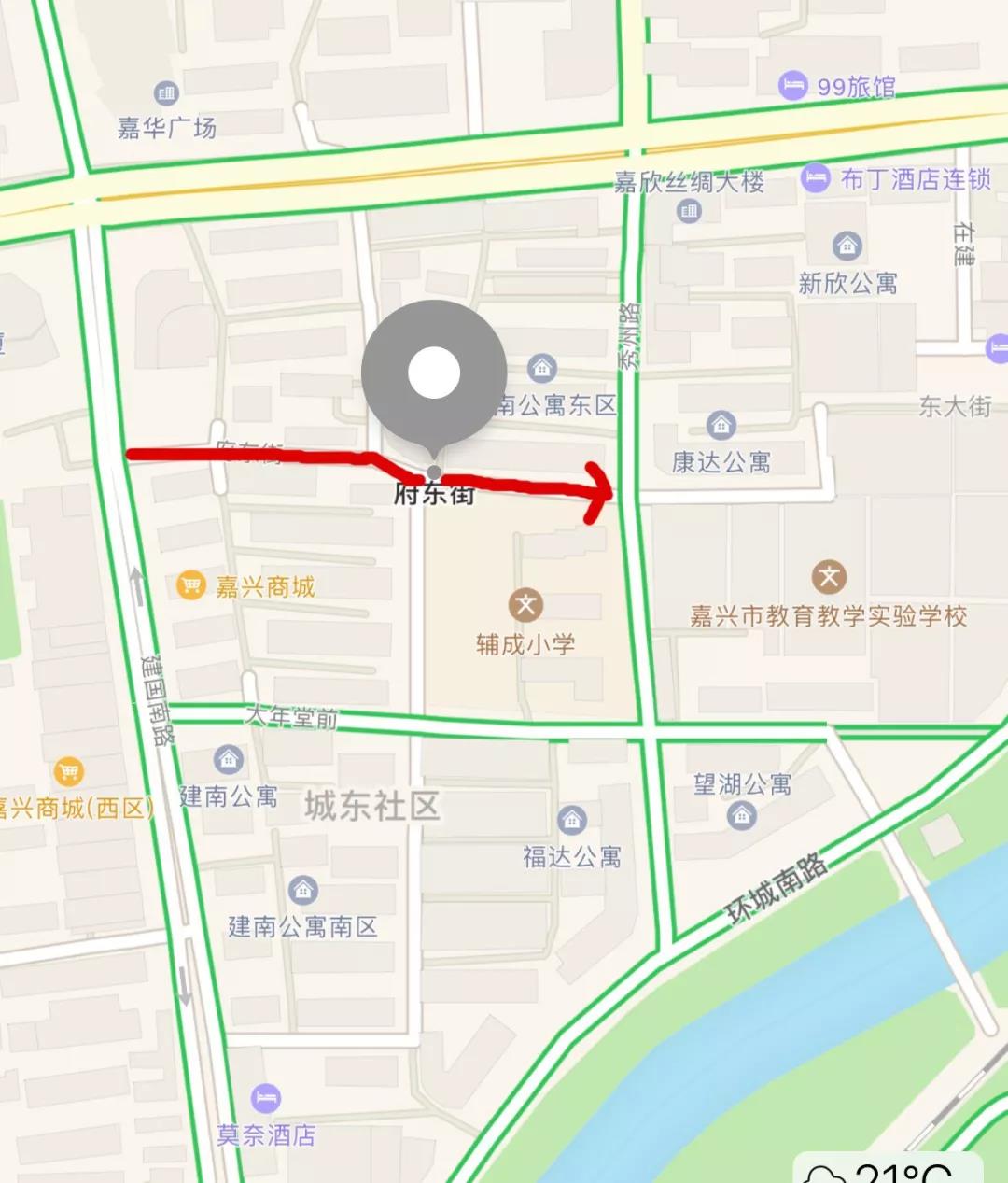Select the 福达公寓 apartment marker
The image size is (1008, 1183).
[572, 820]
